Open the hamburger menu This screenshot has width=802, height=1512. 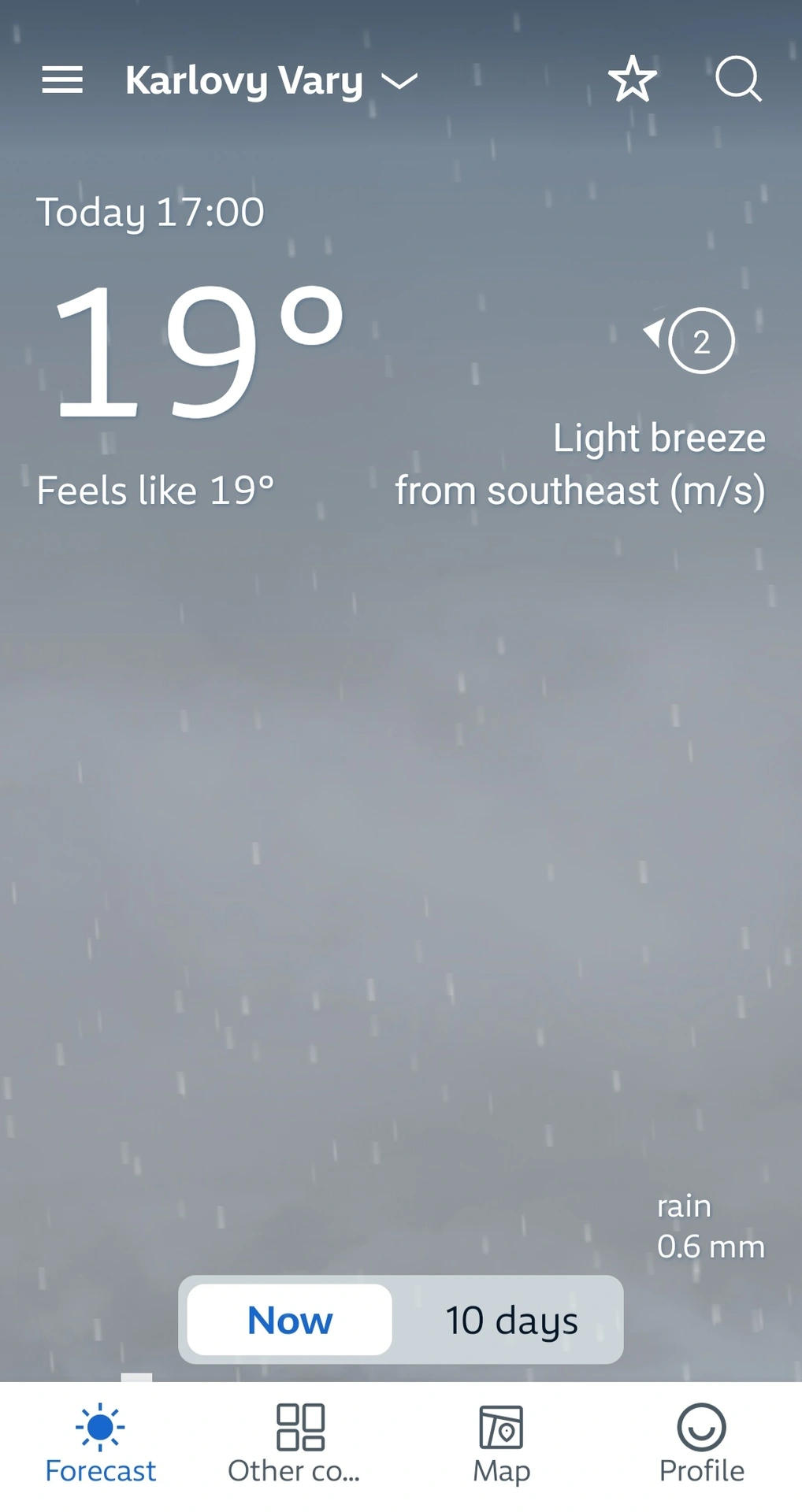coord(62,80)
